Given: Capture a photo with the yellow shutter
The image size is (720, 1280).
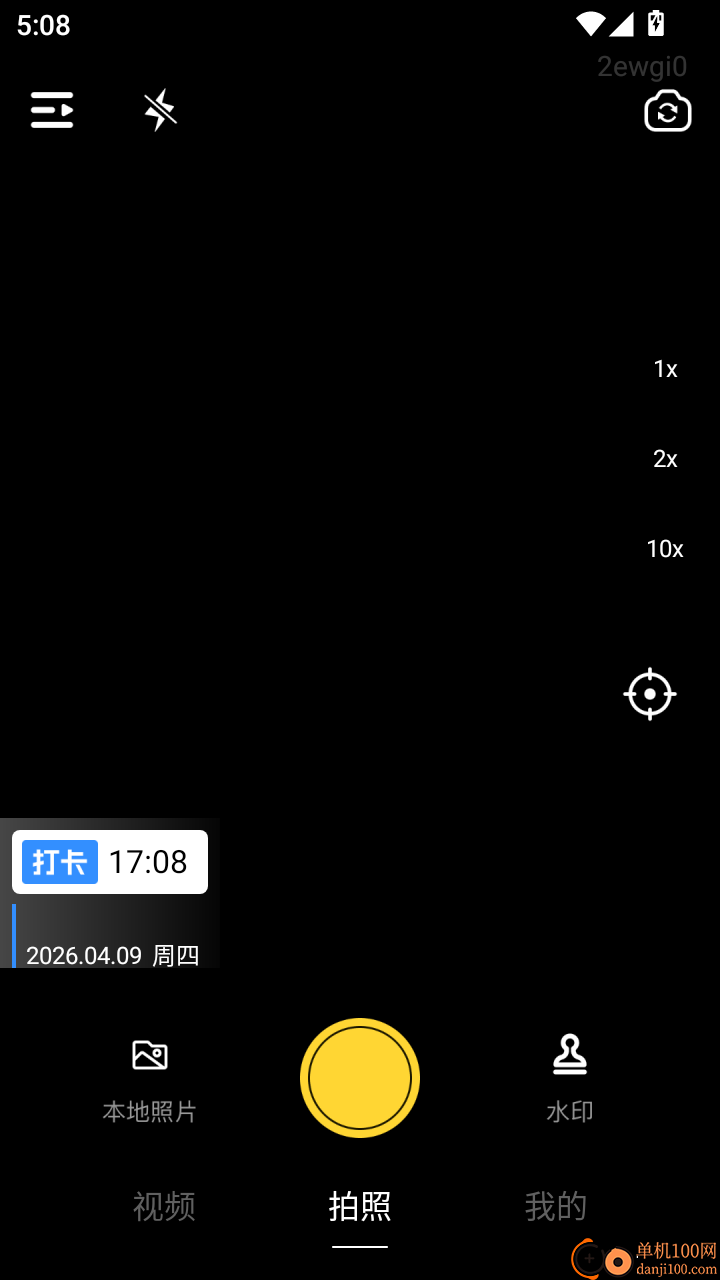Looking at the screenshot, I should point(360,1078).
